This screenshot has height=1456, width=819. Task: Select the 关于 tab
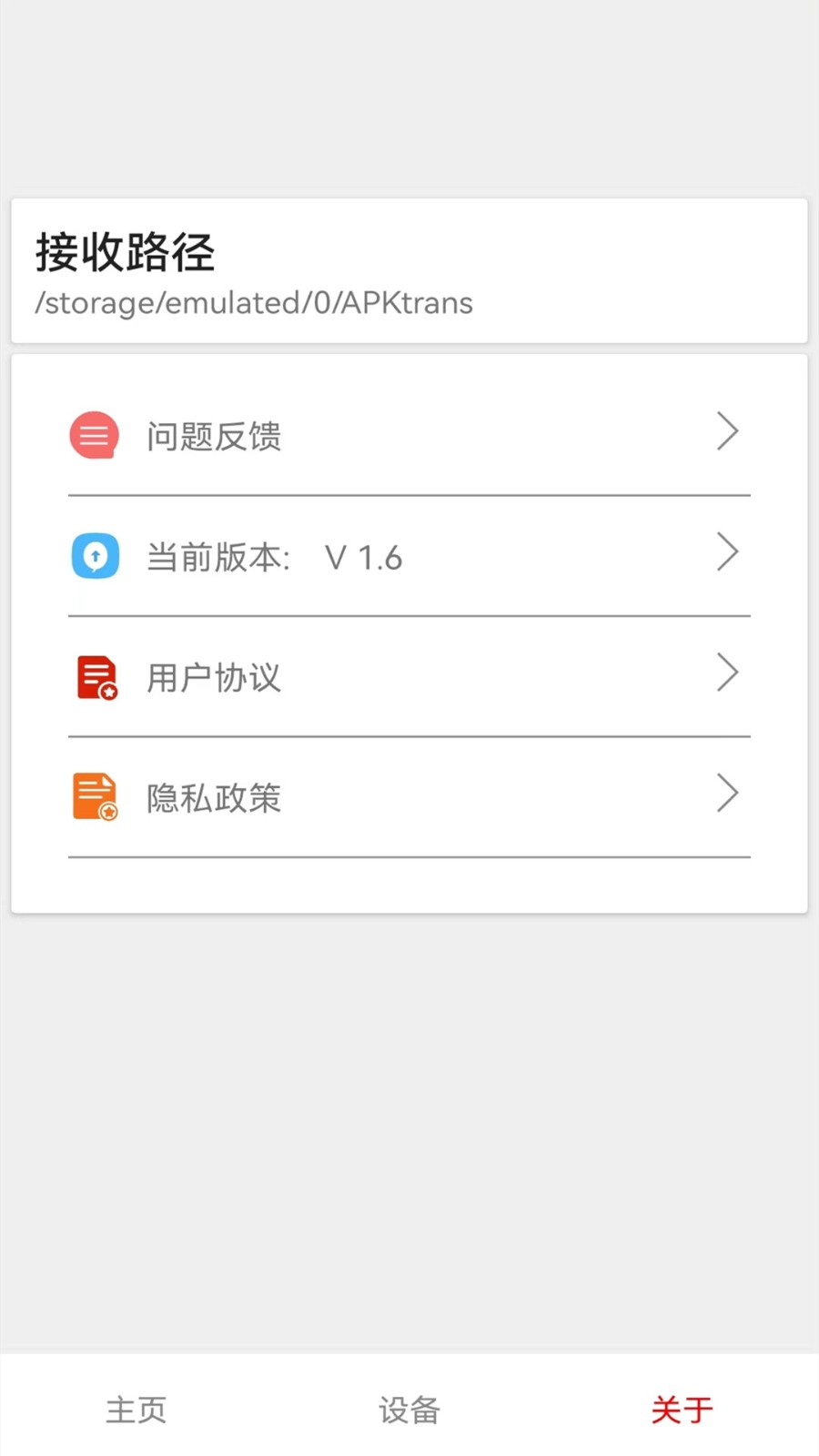pyautogui.click(x=681, y=1408)
